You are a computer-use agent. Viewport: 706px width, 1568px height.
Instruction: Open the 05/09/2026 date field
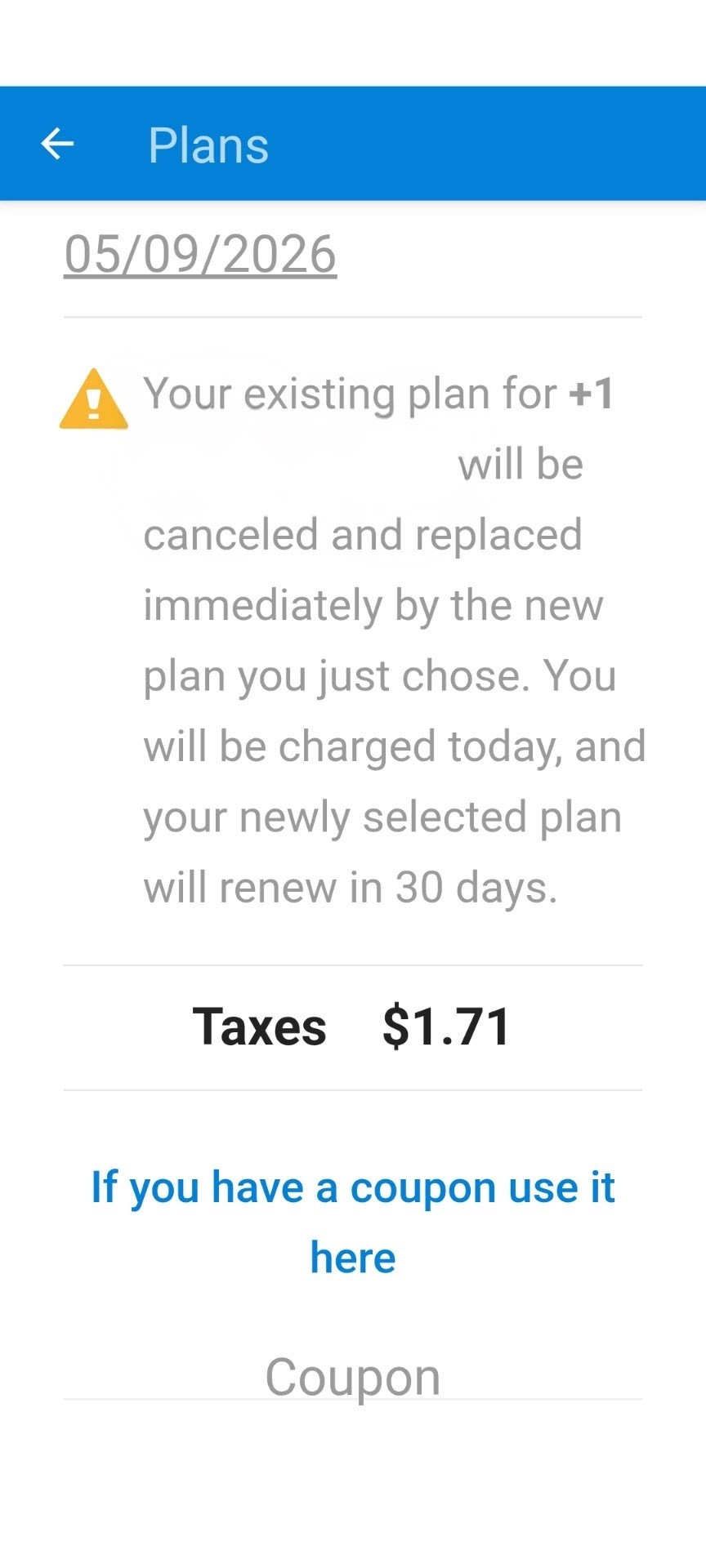tap(200, 254)
